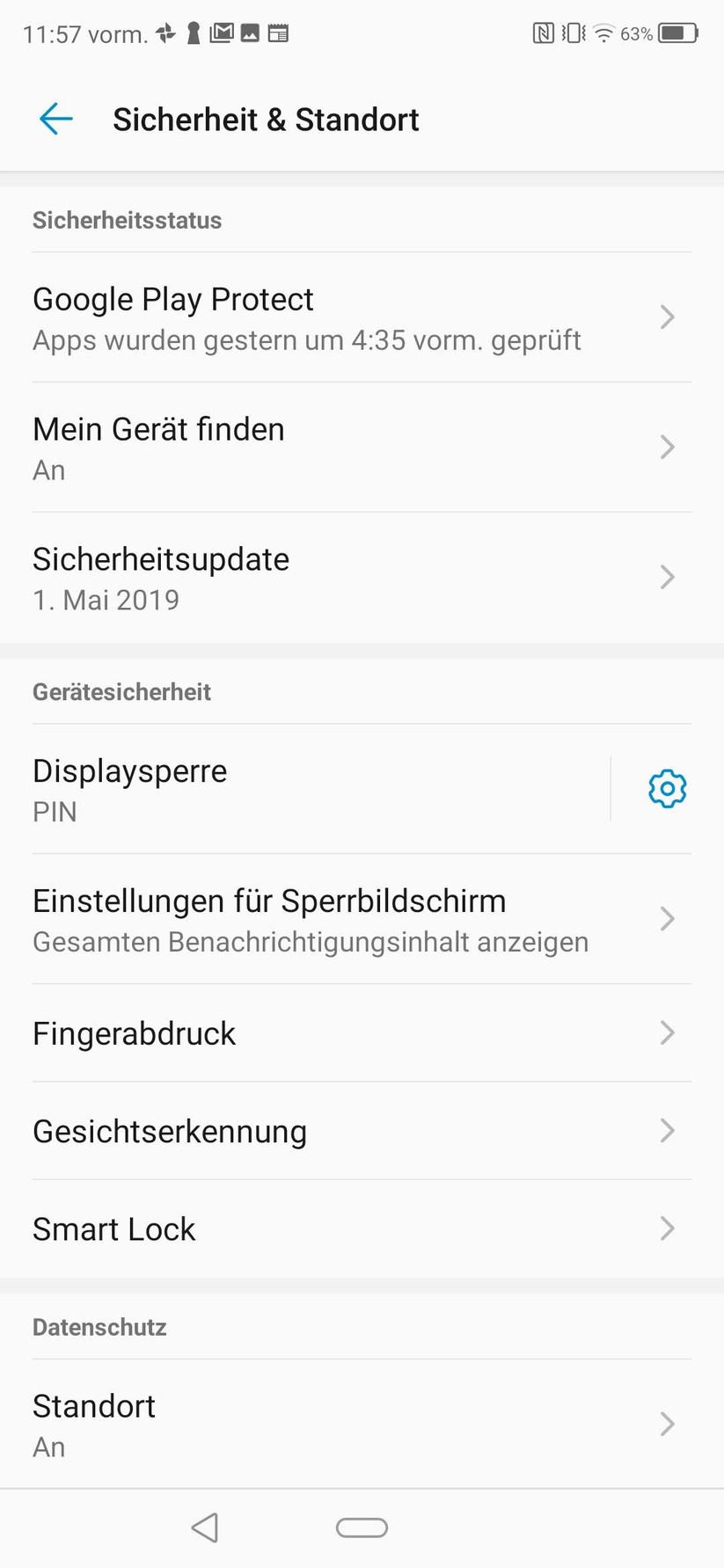724x1568 pixels.
Task: Tap the Displaysperre gear icon
Action: (x=667, y=789)
